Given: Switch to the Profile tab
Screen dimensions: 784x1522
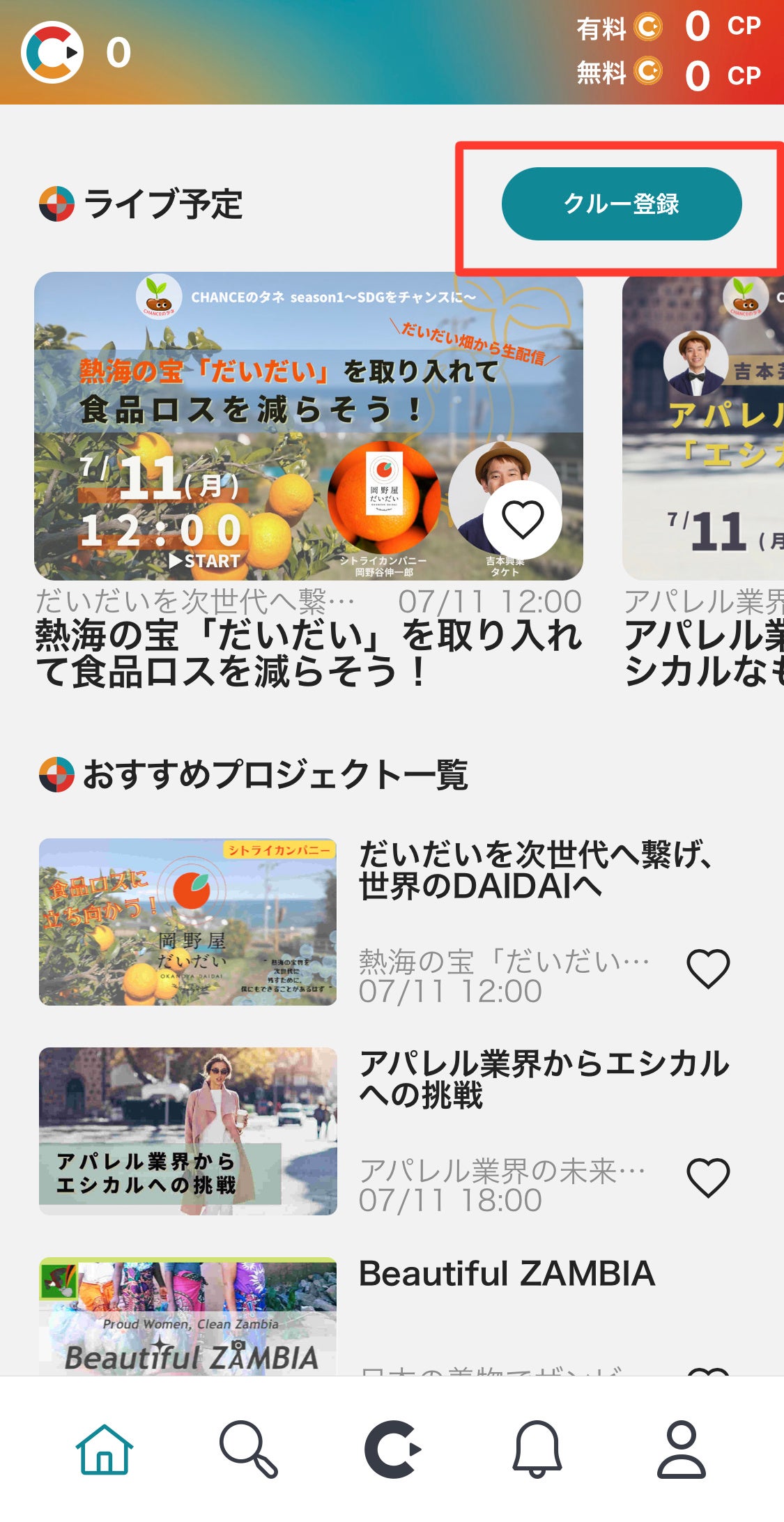Looking at the screenshot, I should [681, 1450].
